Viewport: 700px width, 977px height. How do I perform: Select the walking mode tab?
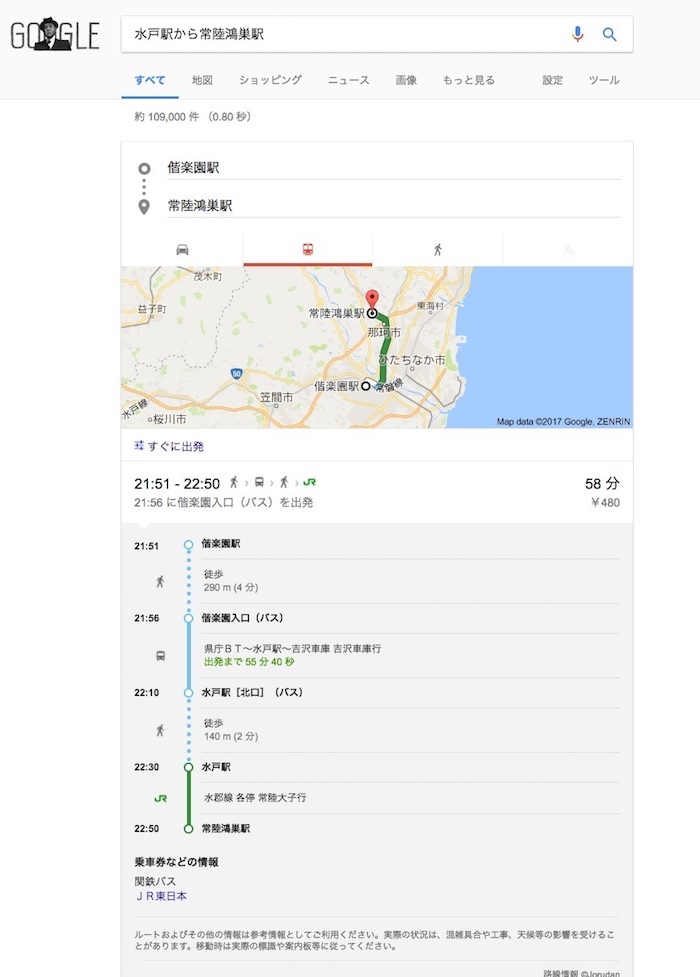(x=438, y=249)
